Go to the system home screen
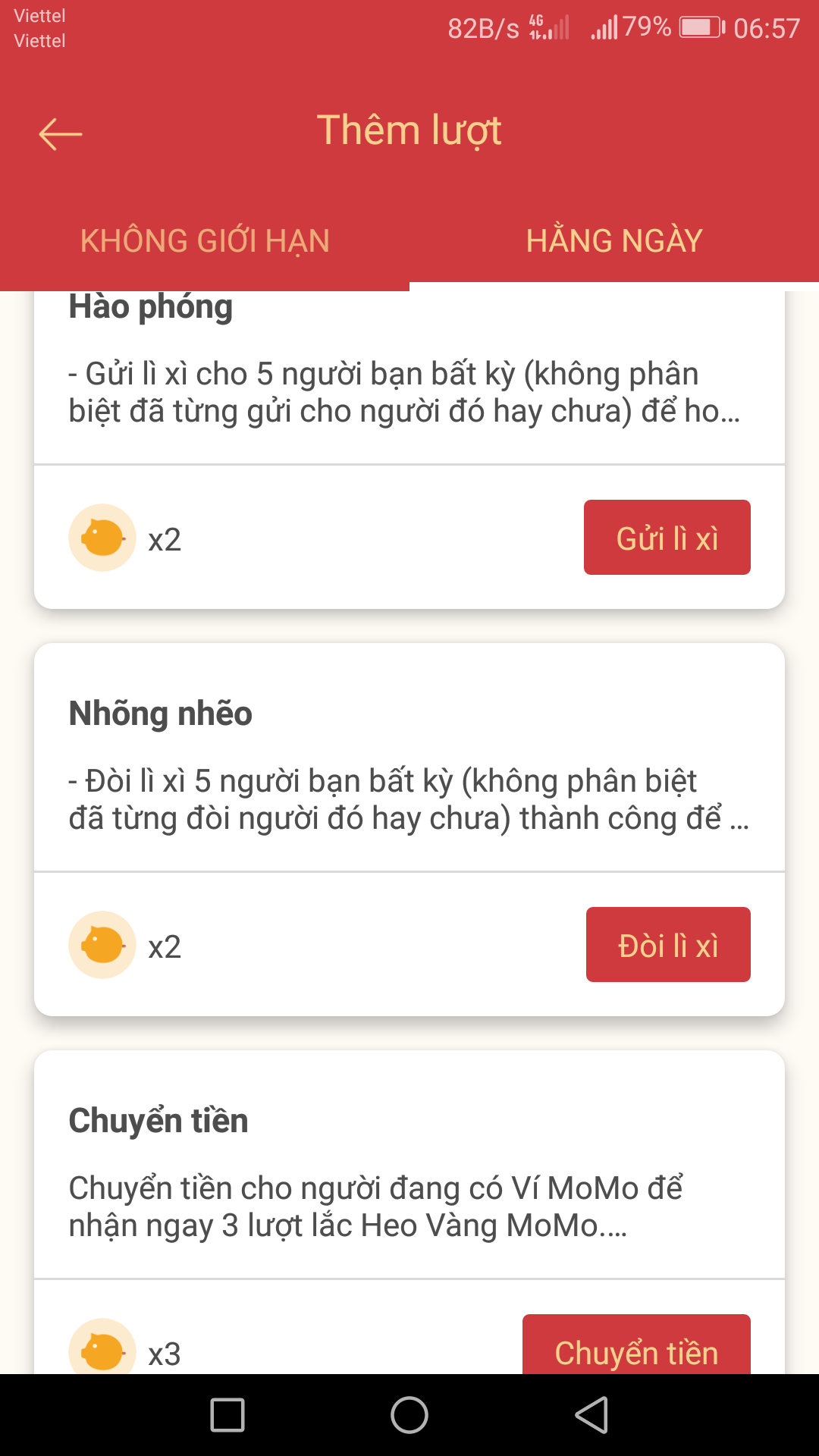This screenshot has width=819, height=1456. (x=409, y=1415)
